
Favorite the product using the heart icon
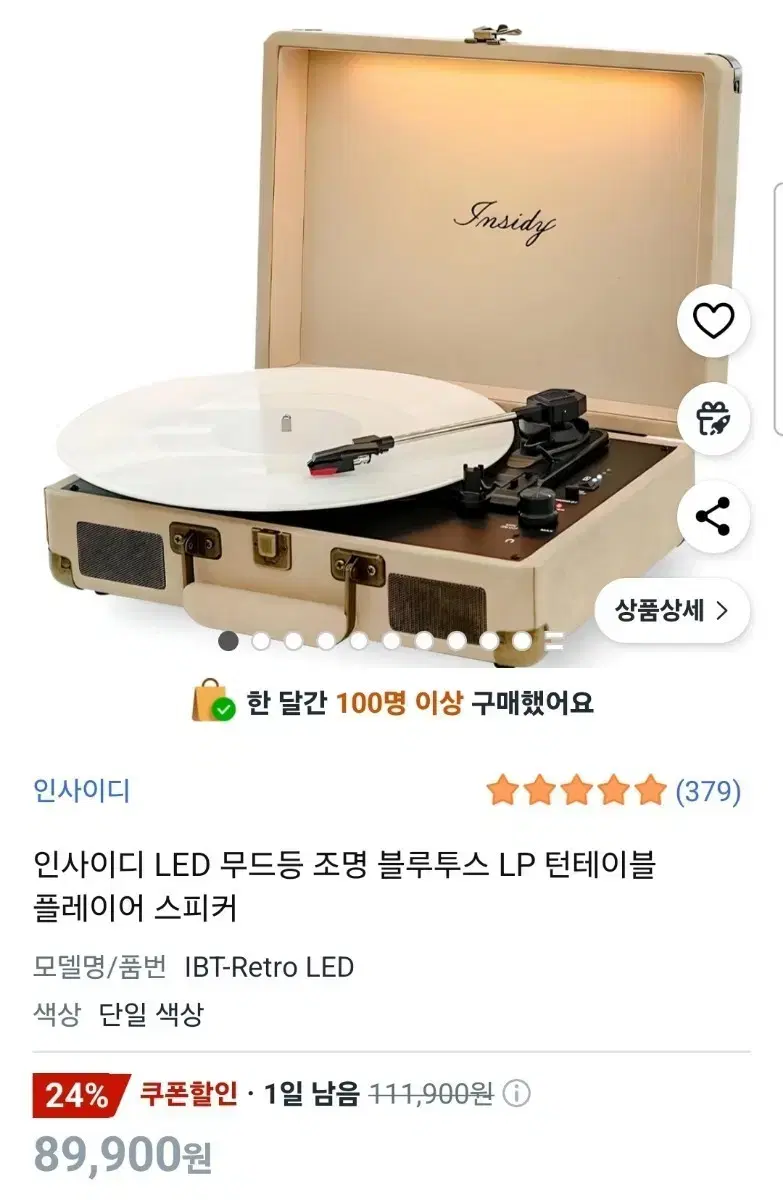[712, 322]
